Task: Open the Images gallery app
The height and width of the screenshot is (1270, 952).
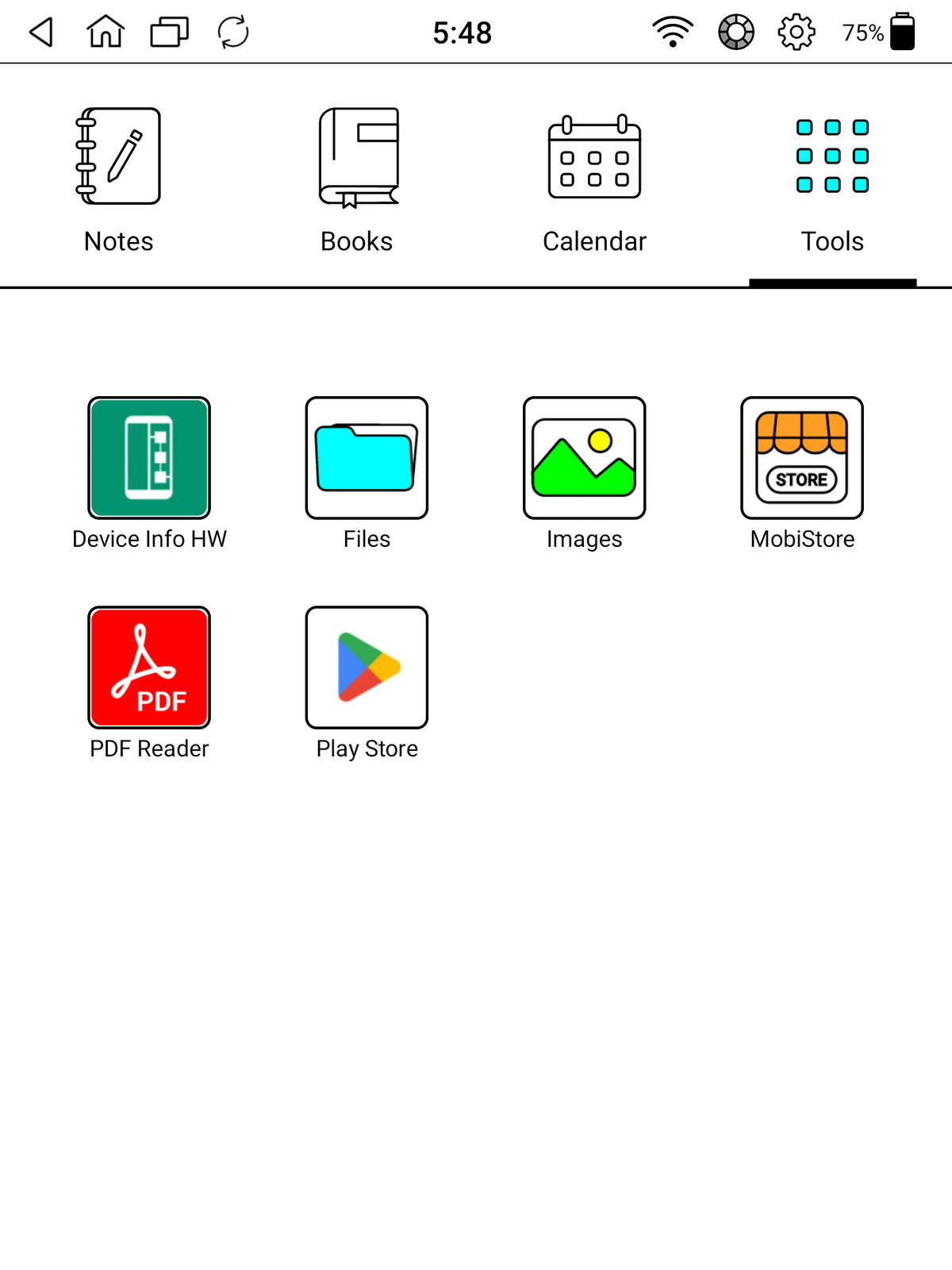Action: (x=585, y=458)
